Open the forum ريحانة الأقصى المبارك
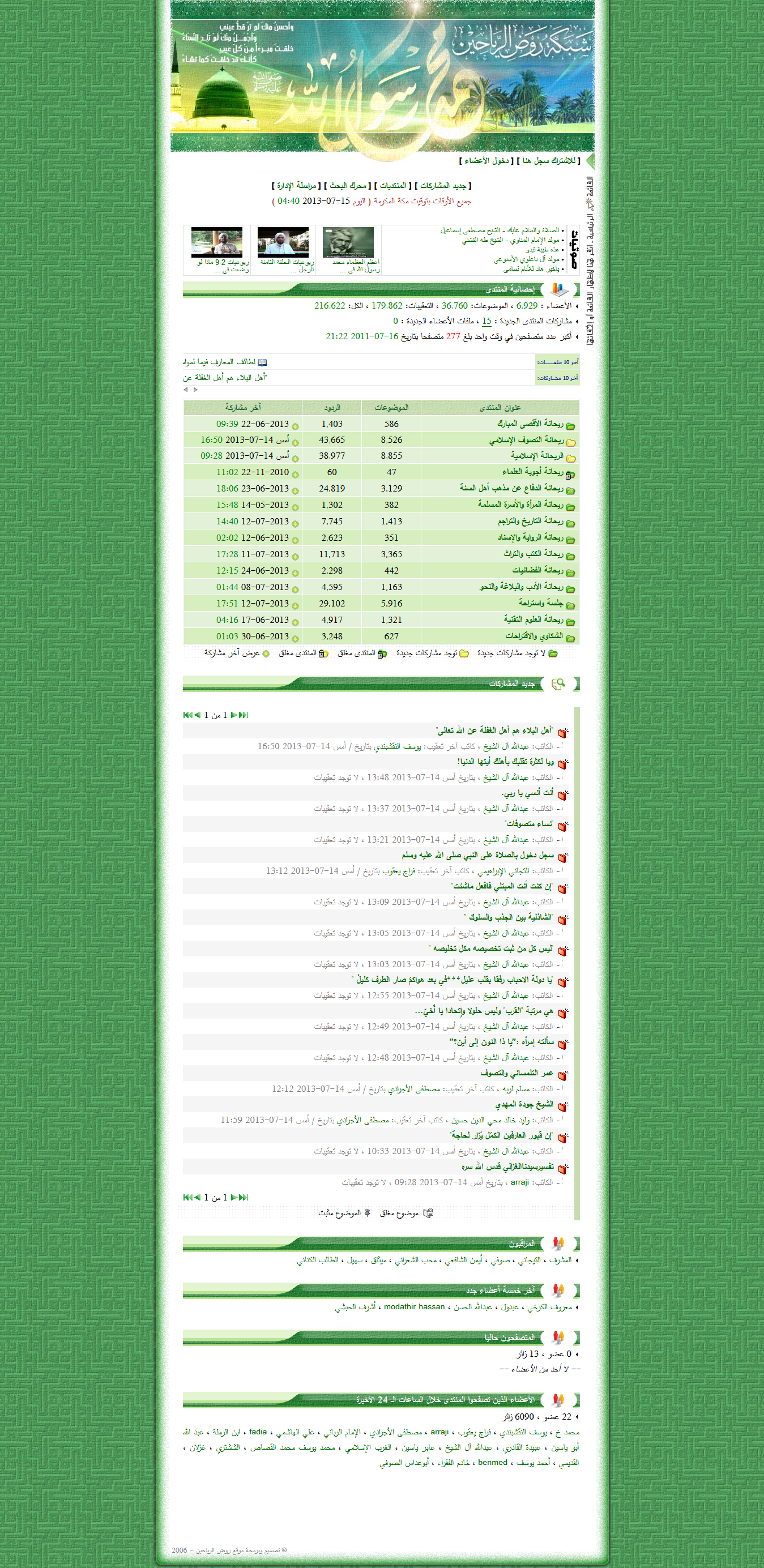Screen dimensions: 764x1568 [x=530, y=424]
